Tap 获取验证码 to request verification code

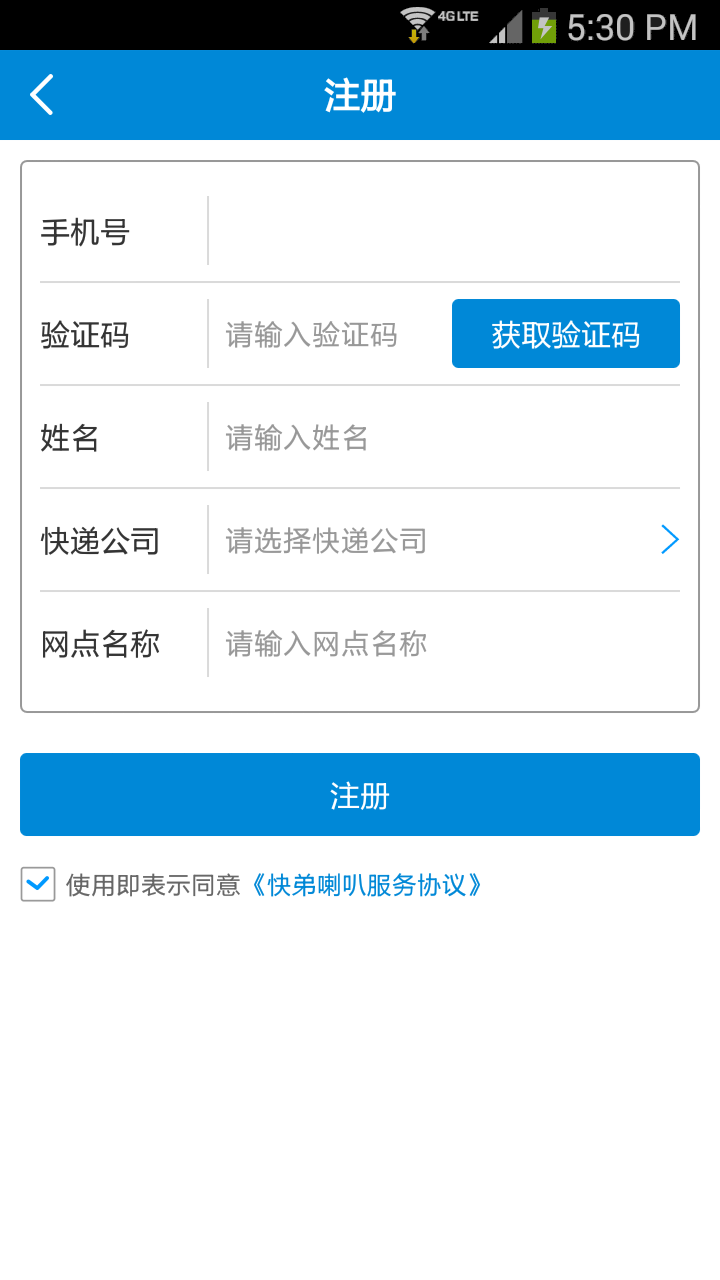pos(565,333)
